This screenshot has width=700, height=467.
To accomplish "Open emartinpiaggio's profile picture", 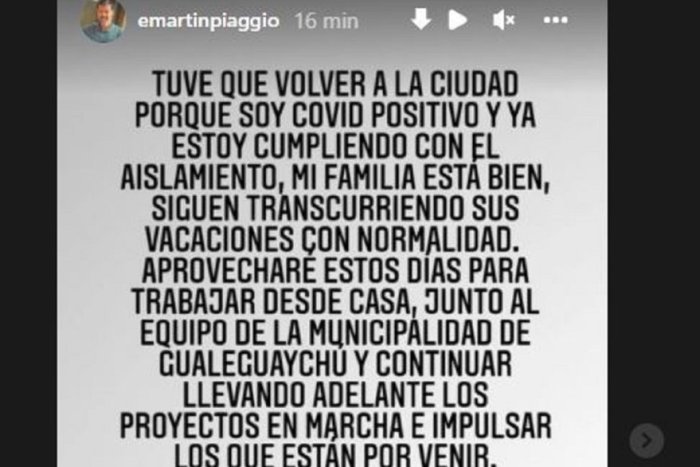I will point(104,20).
